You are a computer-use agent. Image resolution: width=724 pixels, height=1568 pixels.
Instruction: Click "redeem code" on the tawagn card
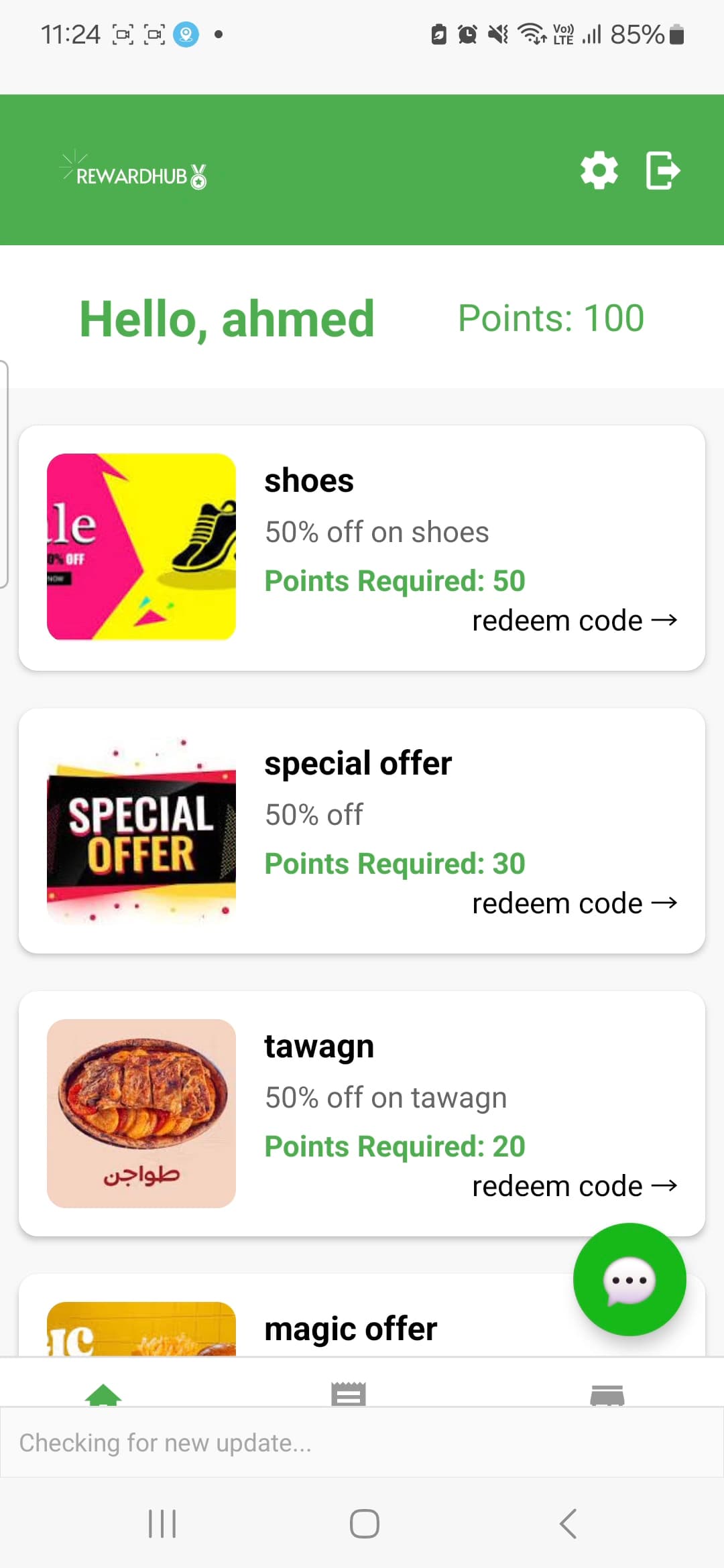coord(573,1185)
